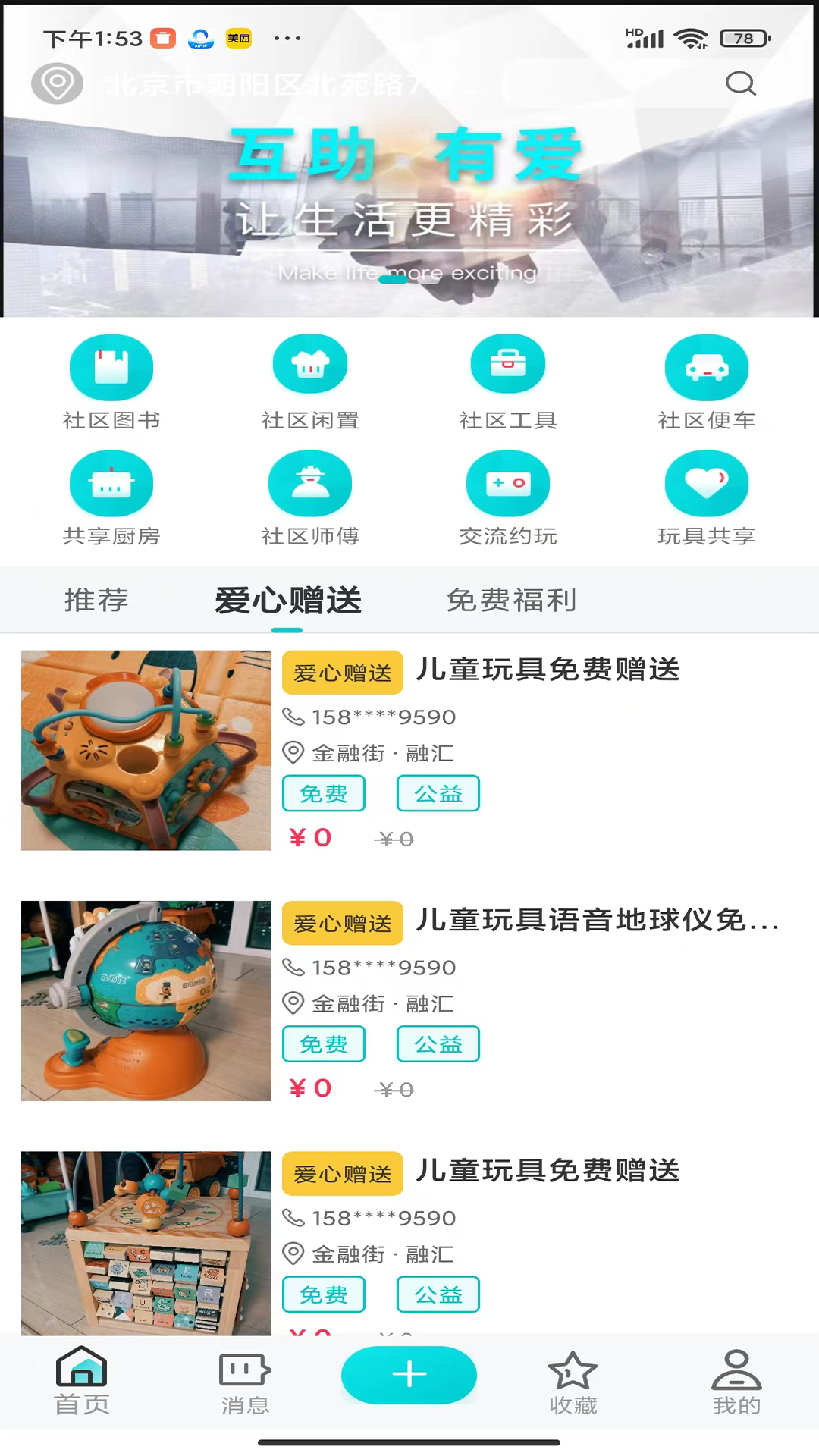Select the 社区闲置 secondhand icon
The image size is (819, 1456).
tap(310, 367)
